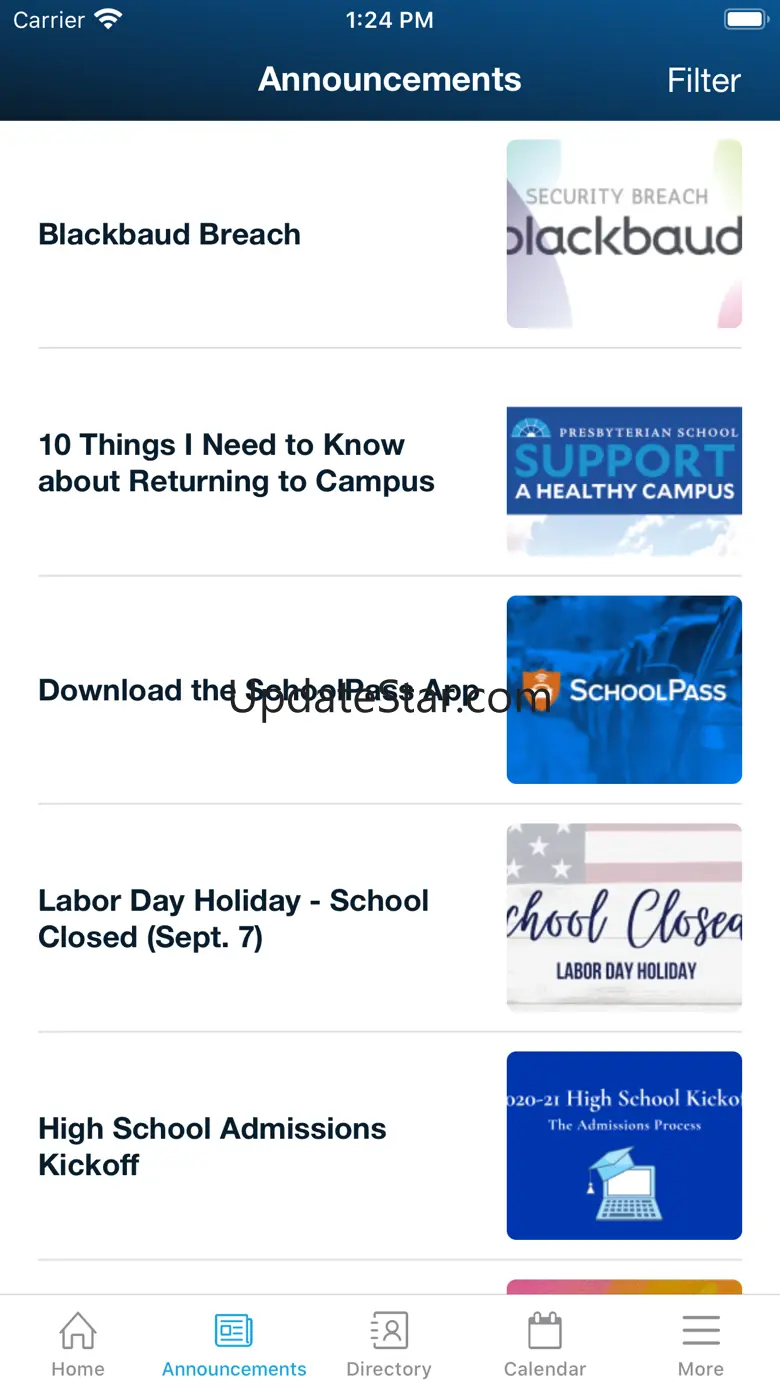The width and height of the screenshot is (780, 1387).
Task: Go to the Home tab
Action: tap(78, 1344)
